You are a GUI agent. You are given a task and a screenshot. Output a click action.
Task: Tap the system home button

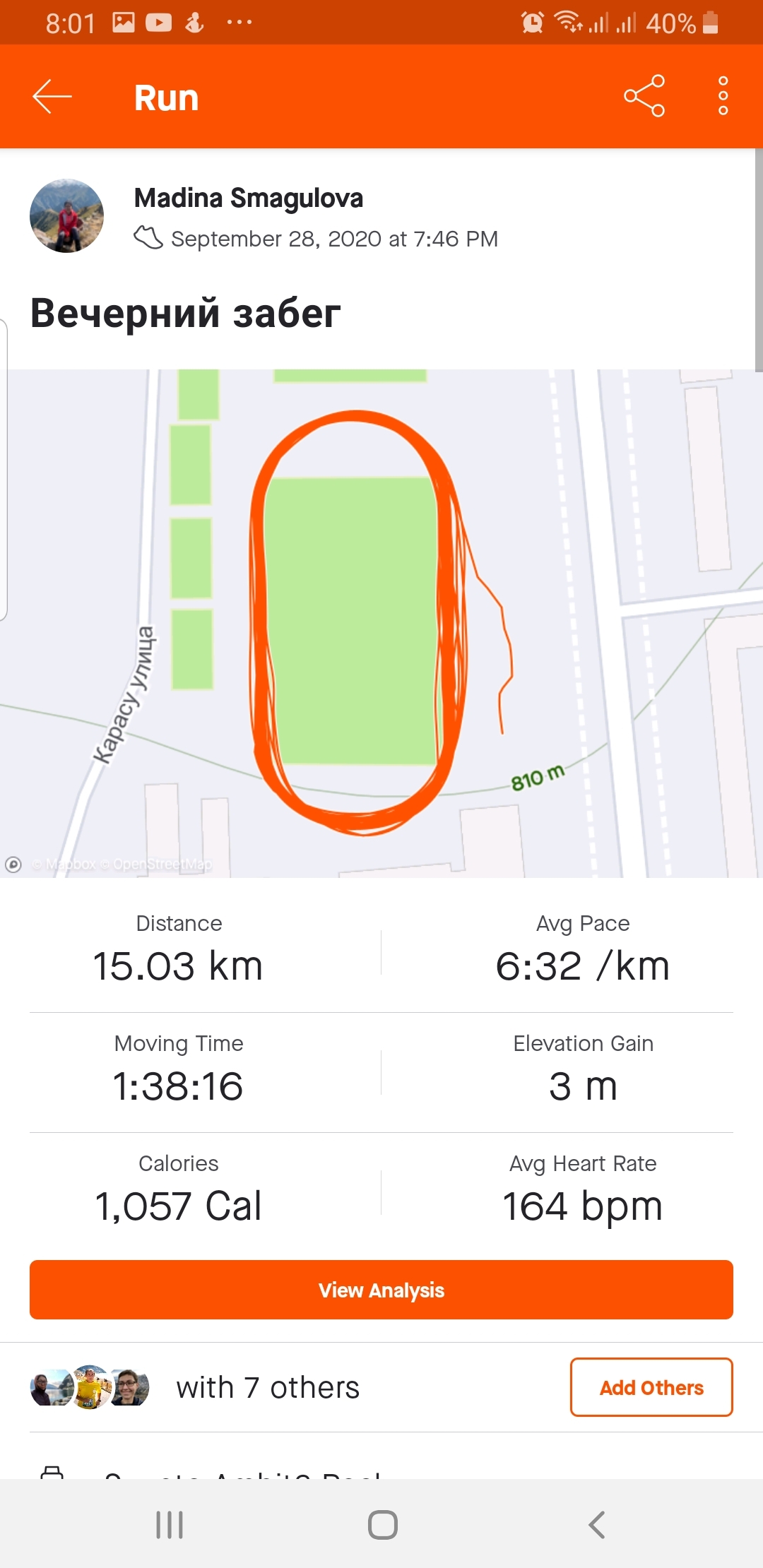pos(382,1524)
